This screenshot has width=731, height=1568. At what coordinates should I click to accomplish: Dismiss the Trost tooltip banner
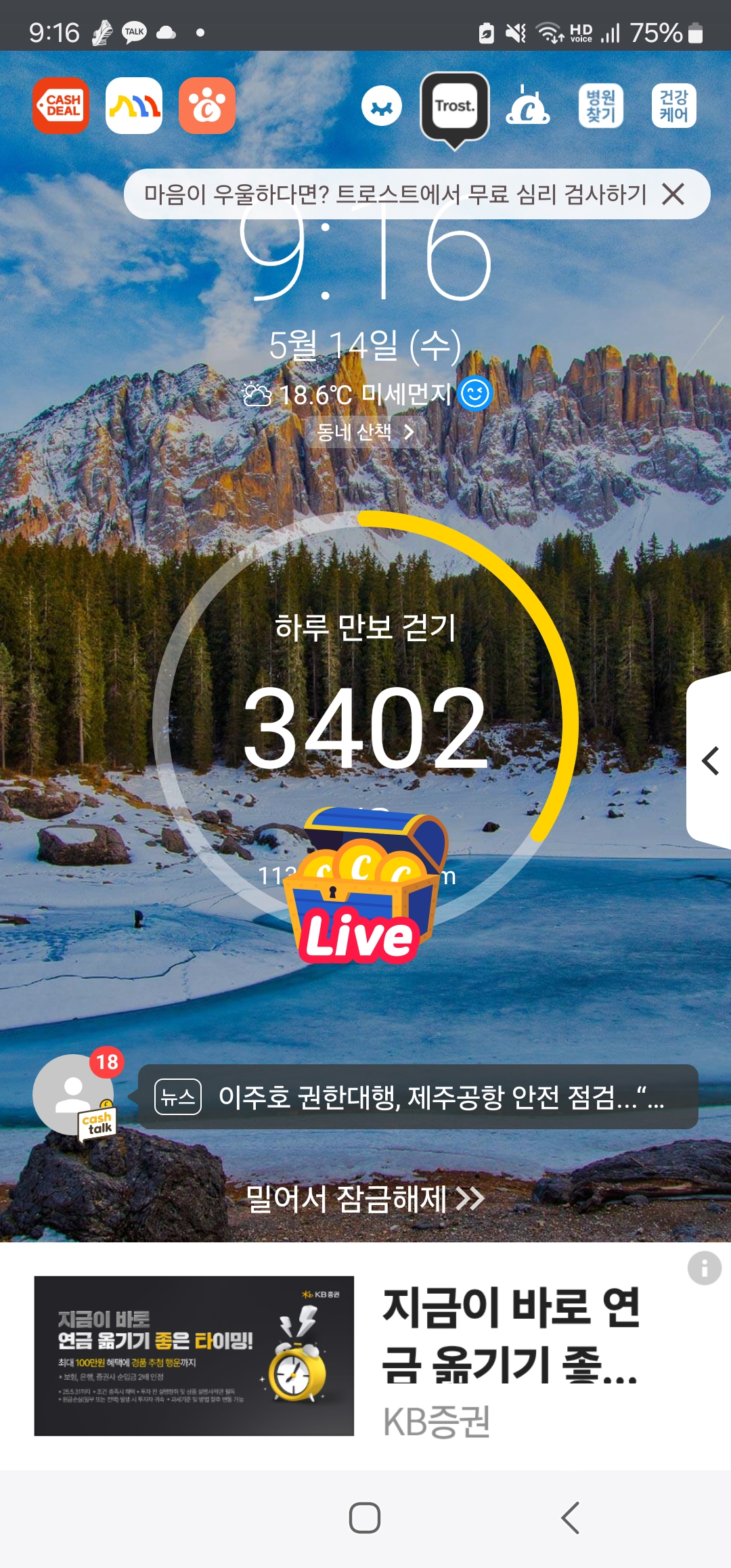tap(673, 194)
